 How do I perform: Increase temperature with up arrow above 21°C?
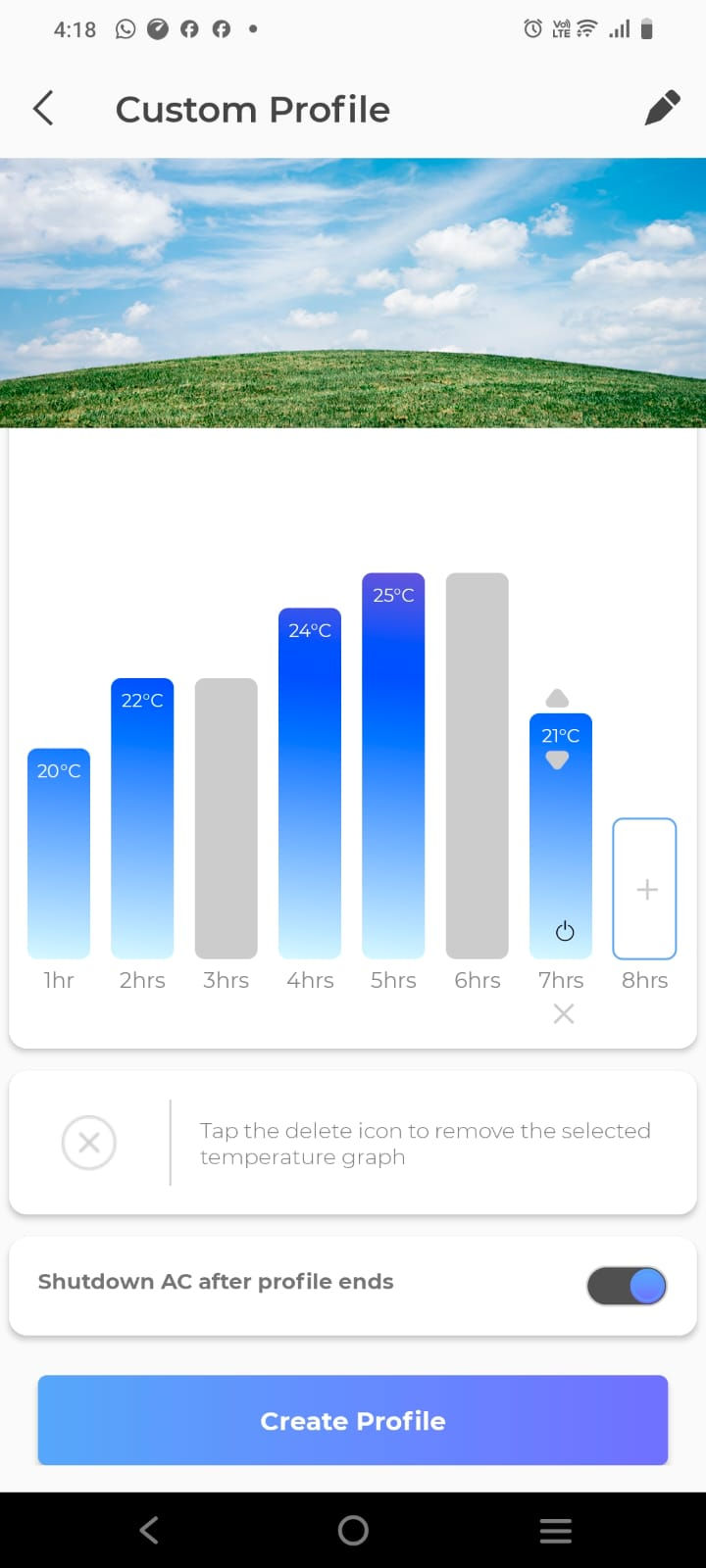(557, 698)
